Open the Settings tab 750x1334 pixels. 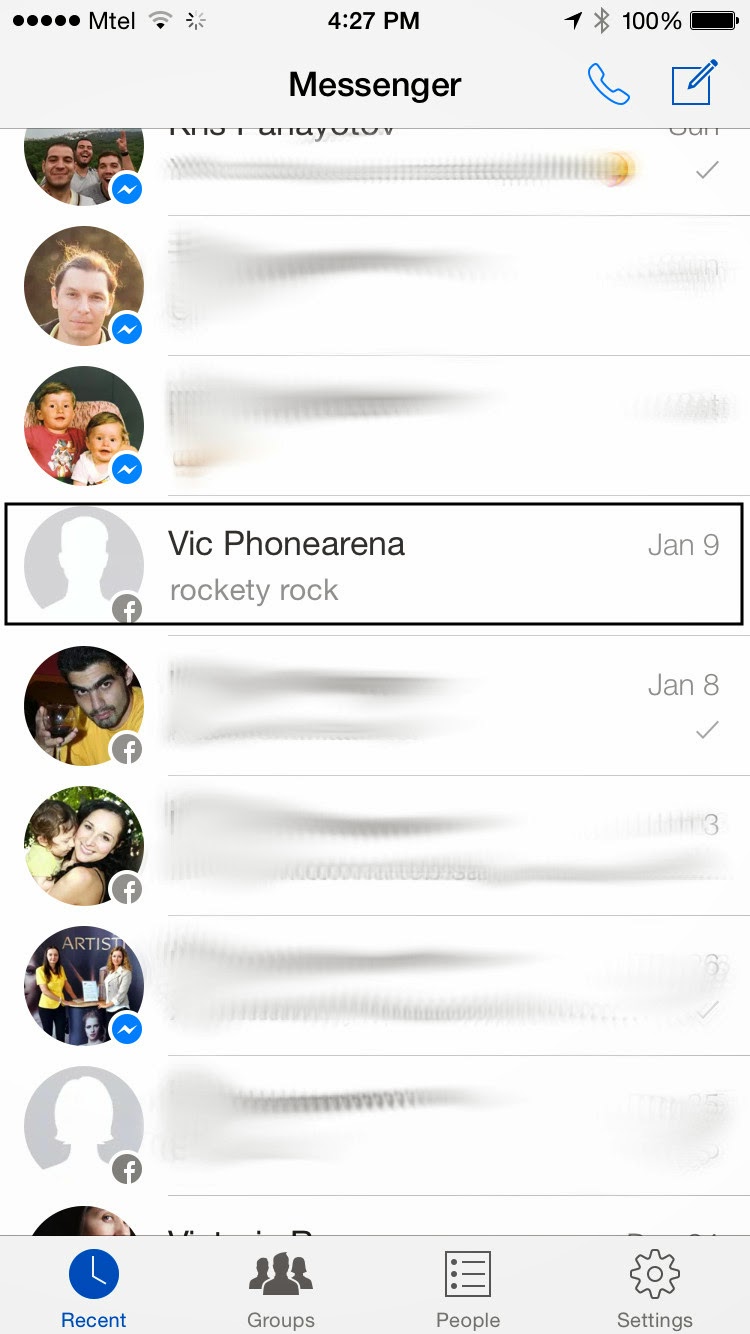[x=654, y=1288]
